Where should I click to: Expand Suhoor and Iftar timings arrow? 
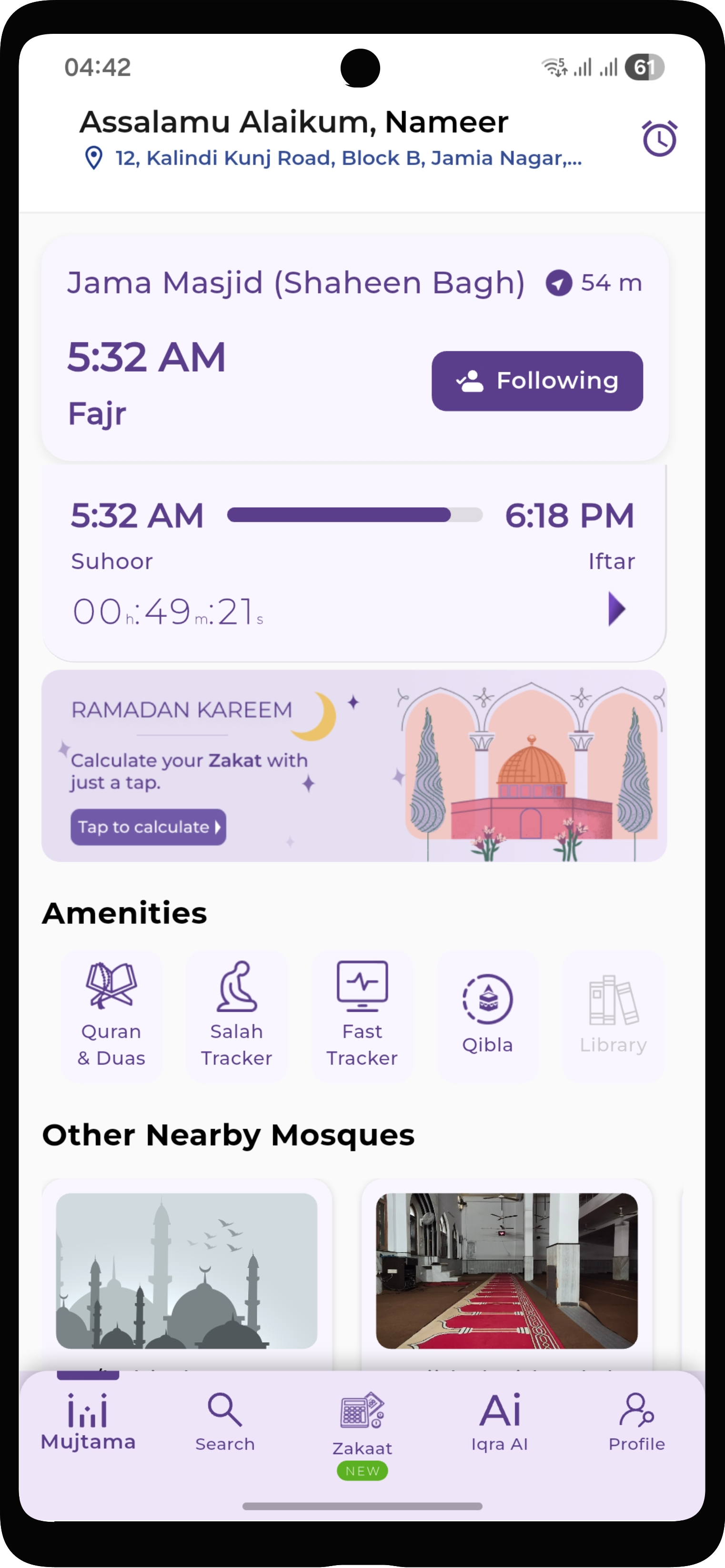[616, 609]
